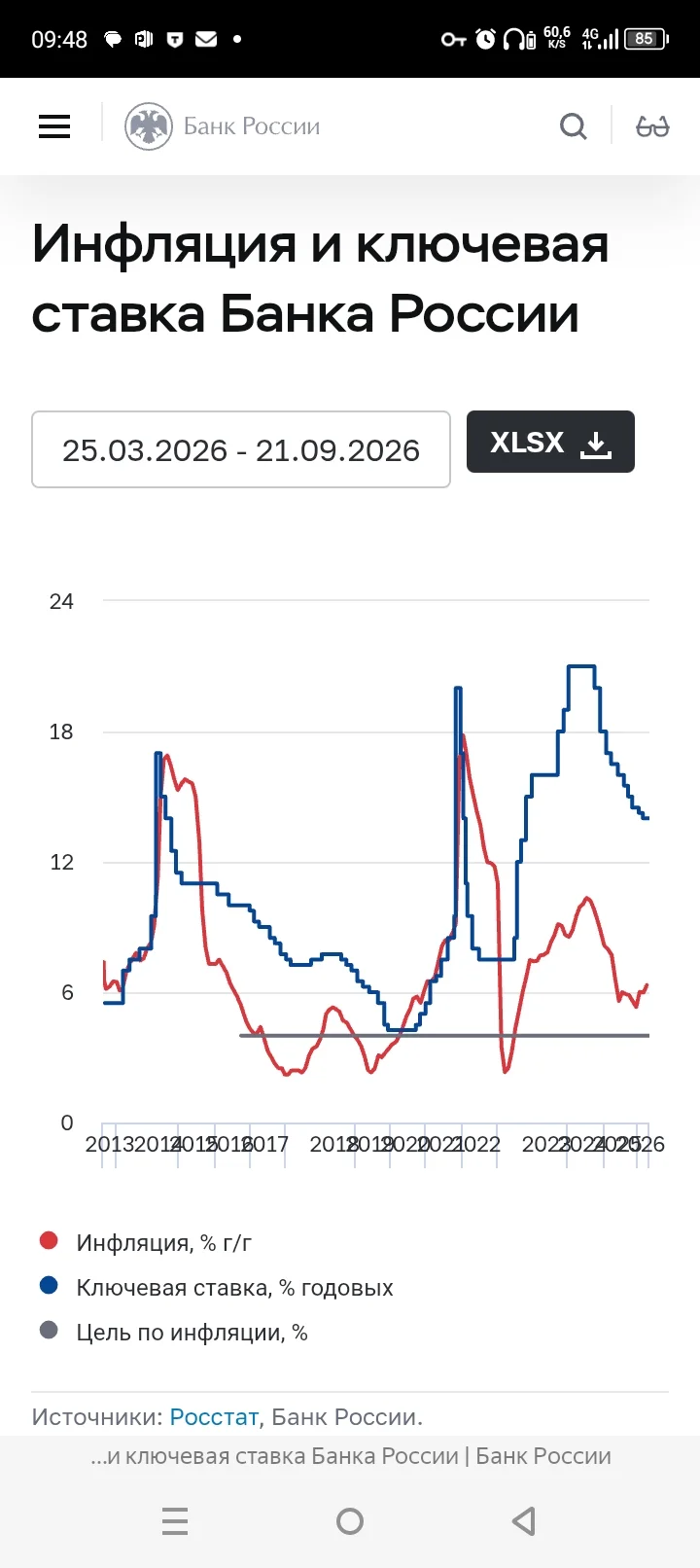Open the Банк России home logo

pos(223,126)
